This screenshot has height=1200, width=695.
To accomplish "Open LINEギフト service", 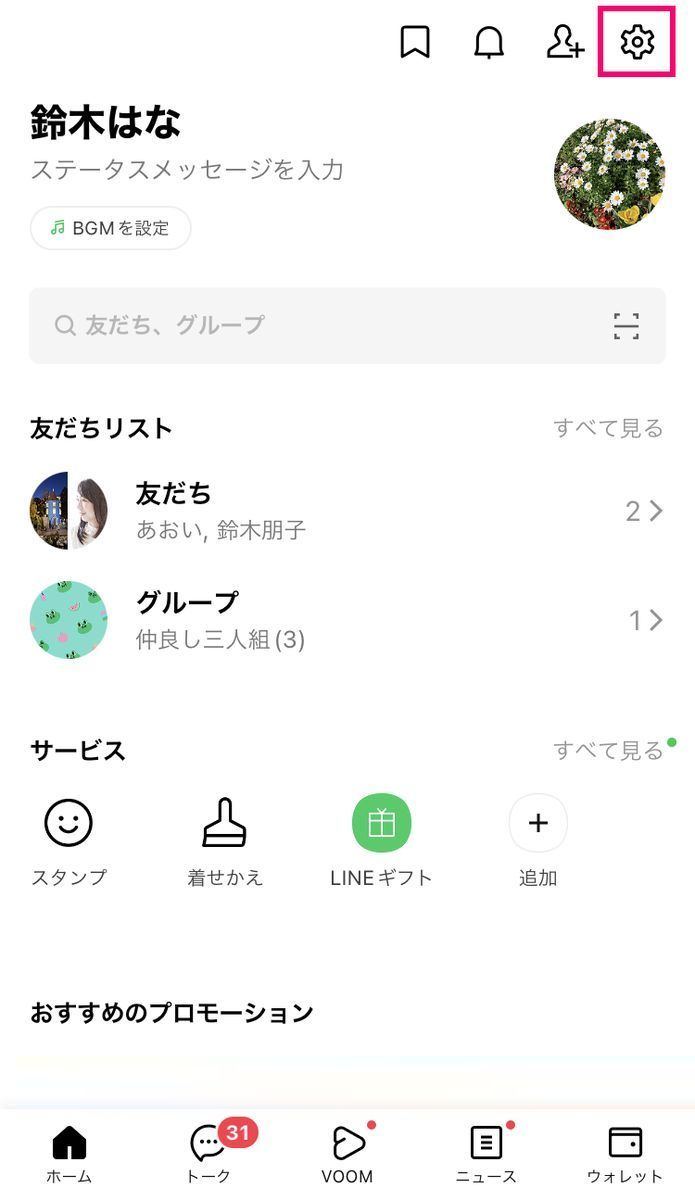I will point(381,842).
